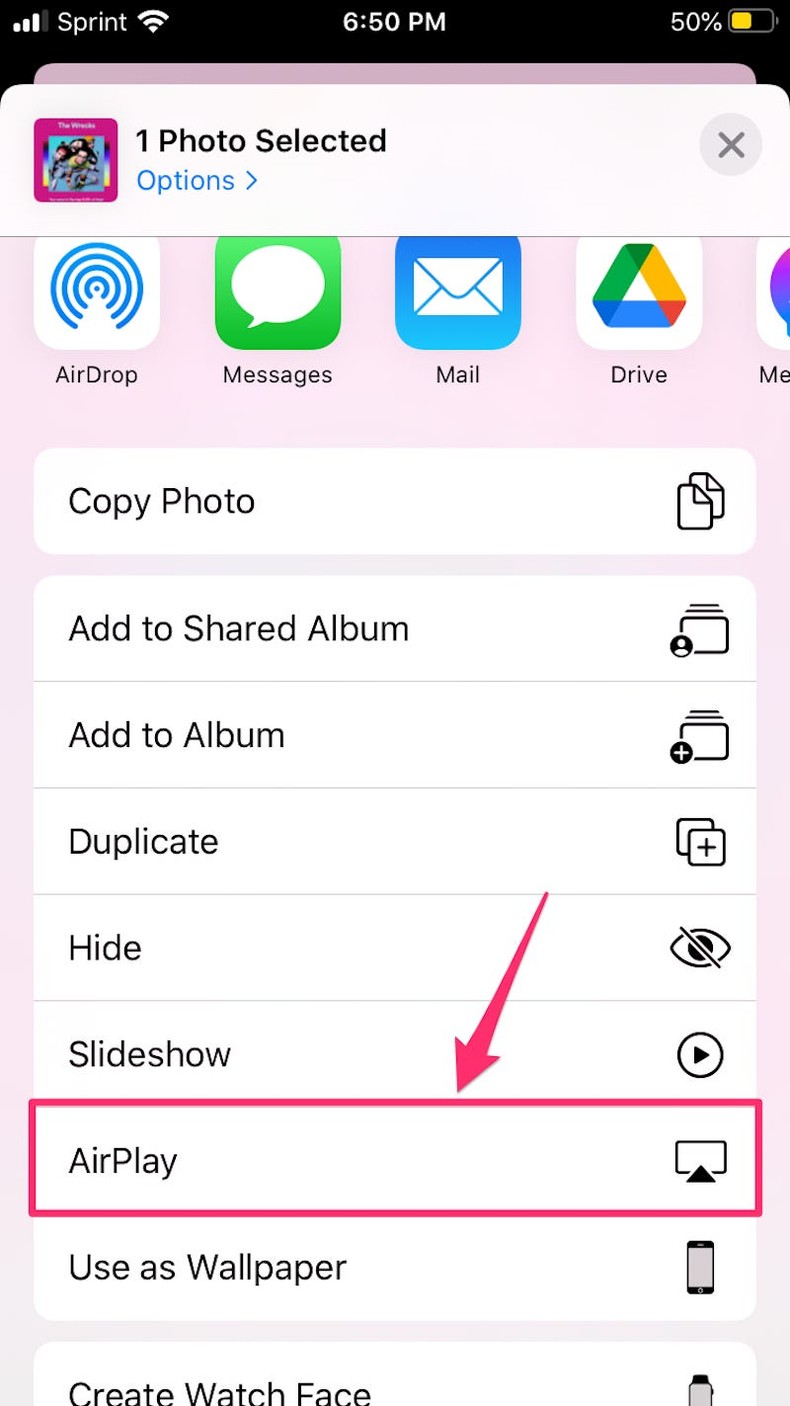Open the Options disclosure
This screenshot has height=1406, width=790.
(x=197, y=181)
